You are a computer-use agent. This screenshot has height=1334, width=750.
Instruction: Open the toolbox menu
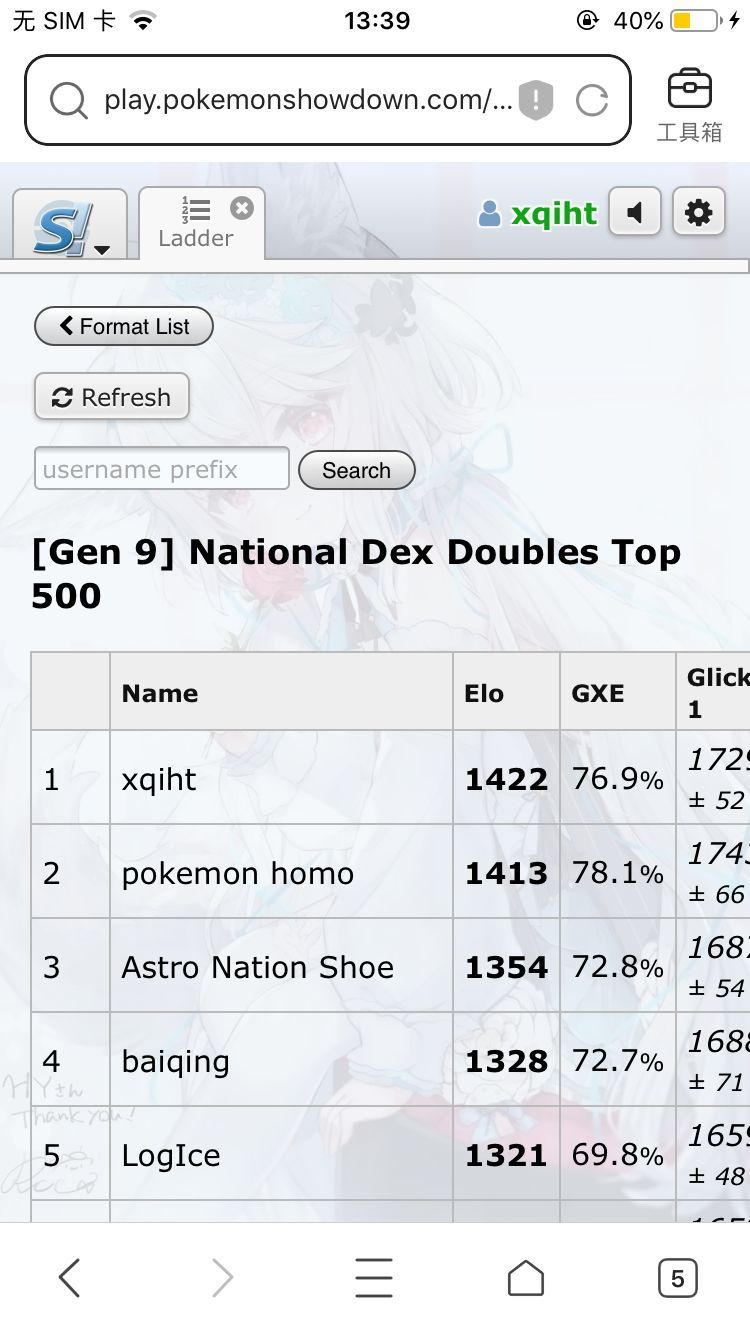(689, 105)
